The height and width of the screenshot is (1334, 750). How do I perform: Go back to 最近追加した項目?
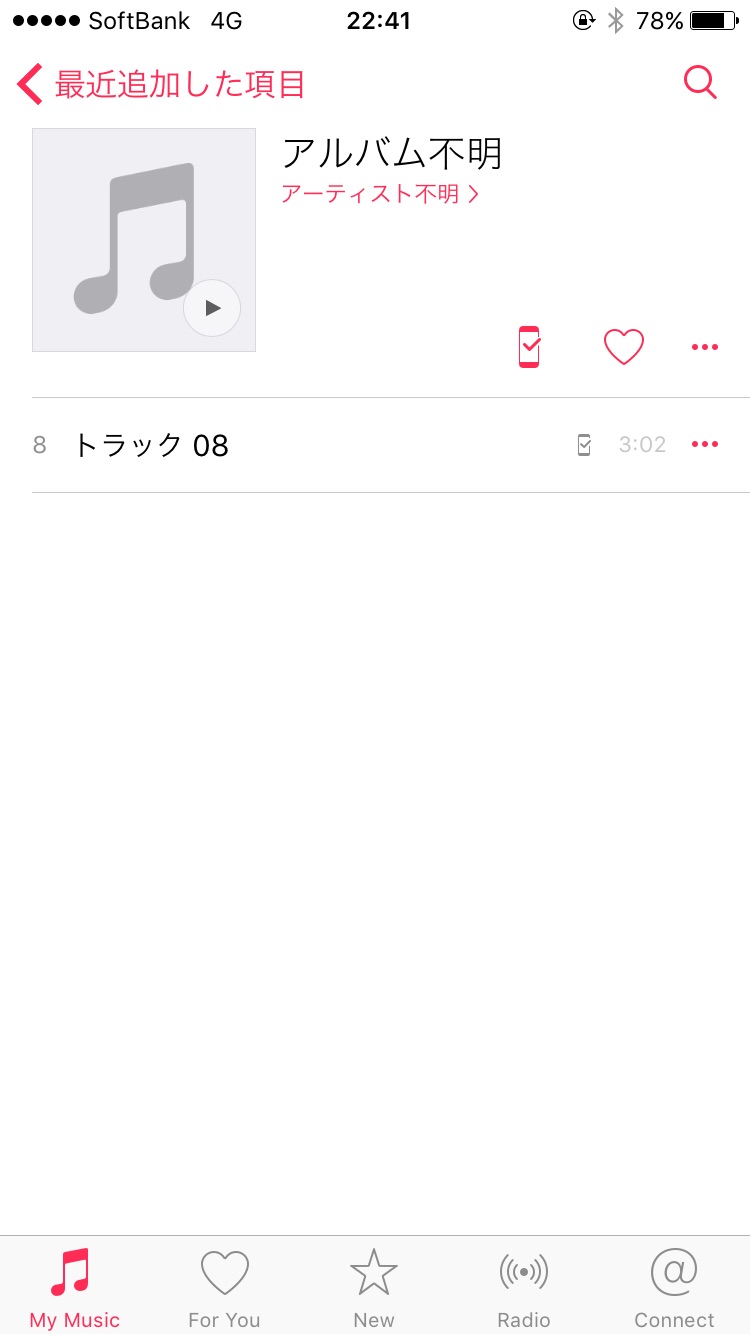click(160, 84)
